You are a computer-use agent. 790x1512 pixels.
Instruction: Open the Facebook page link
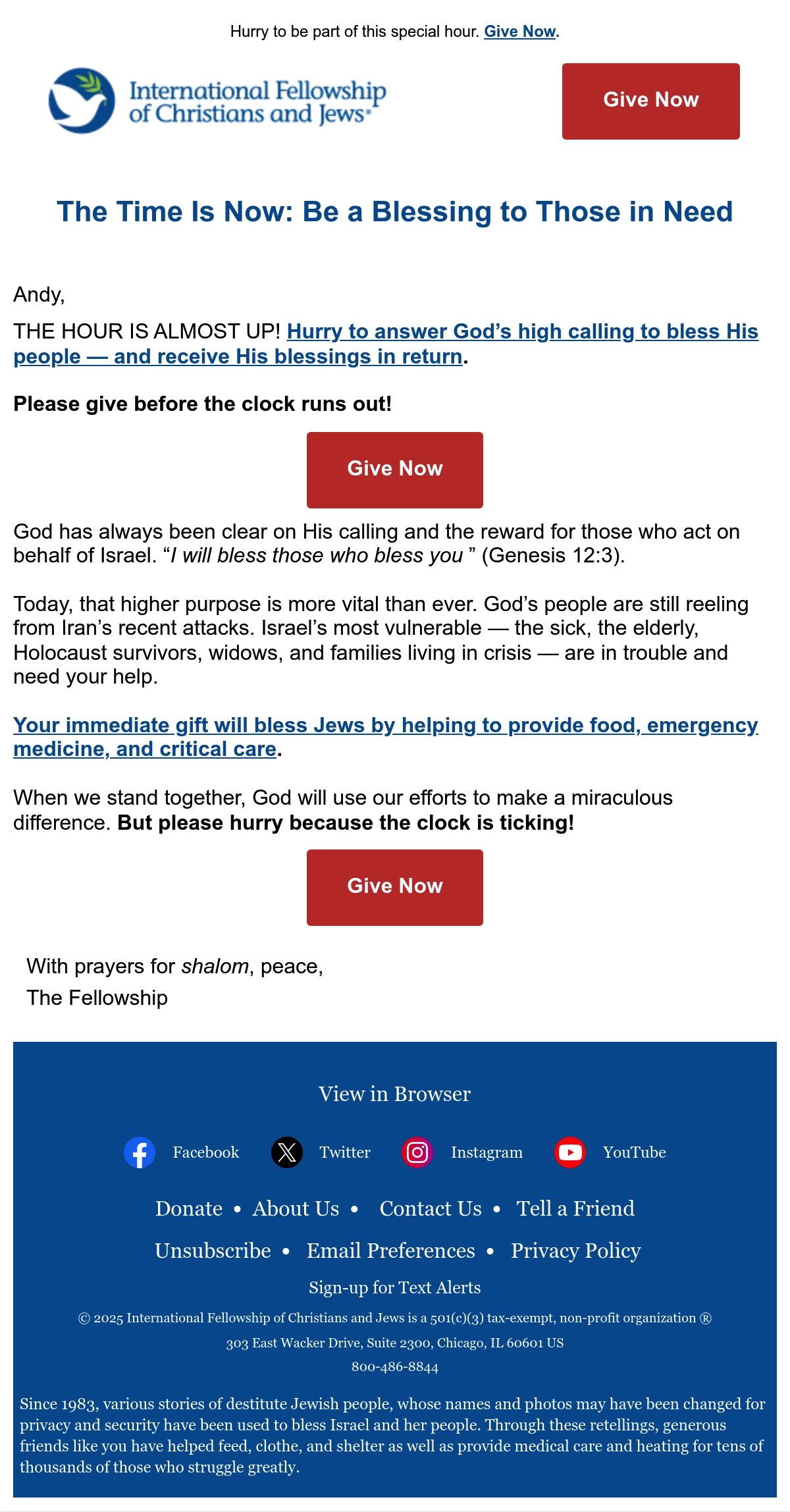pos(182,1152)
